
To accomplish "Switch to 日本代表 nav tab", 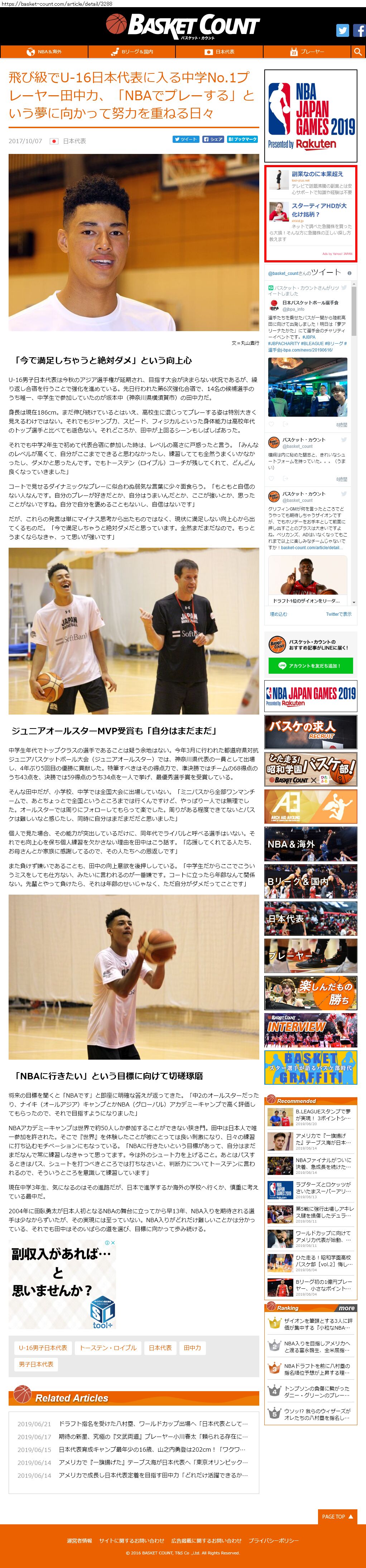I will tap(220, 52).
